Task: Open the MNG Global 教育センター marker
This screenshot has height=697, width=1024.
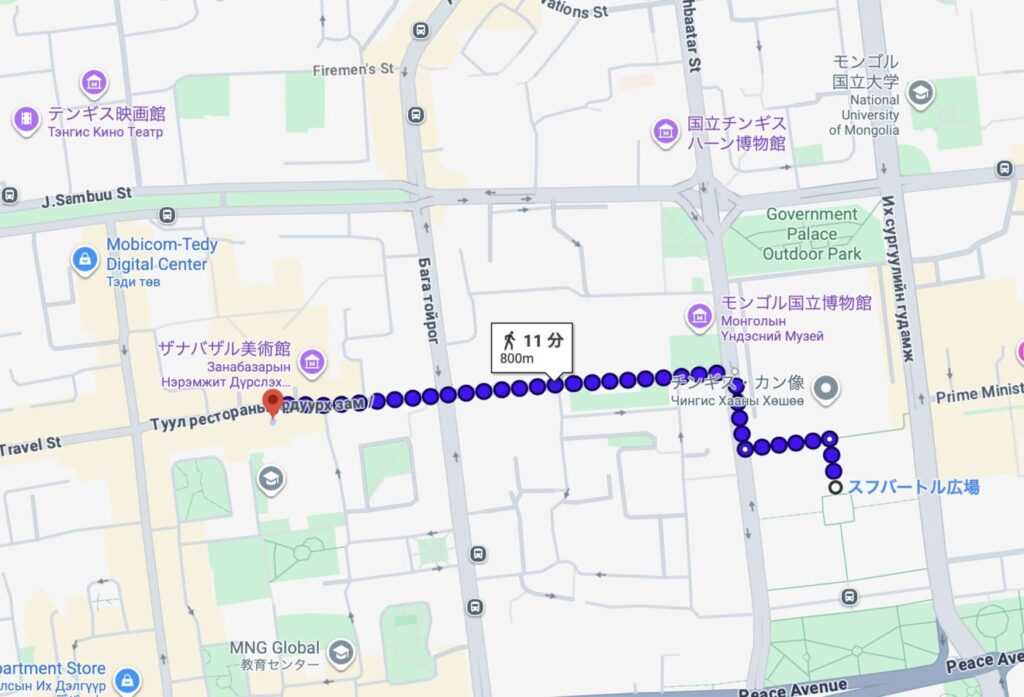Action: click(345, 651)
